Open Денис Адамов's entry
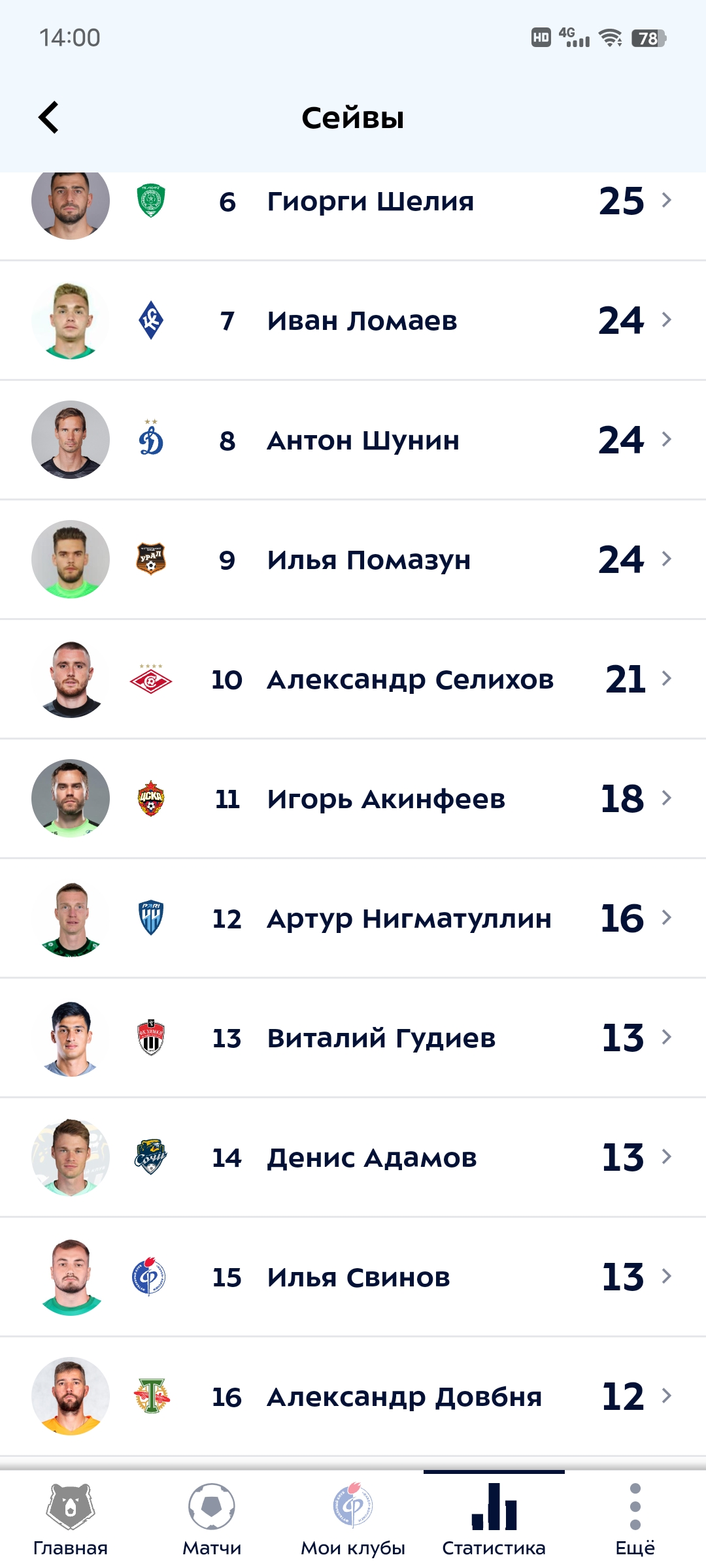The height and width of the screenshot is (1568, 706). point(372,1158)
